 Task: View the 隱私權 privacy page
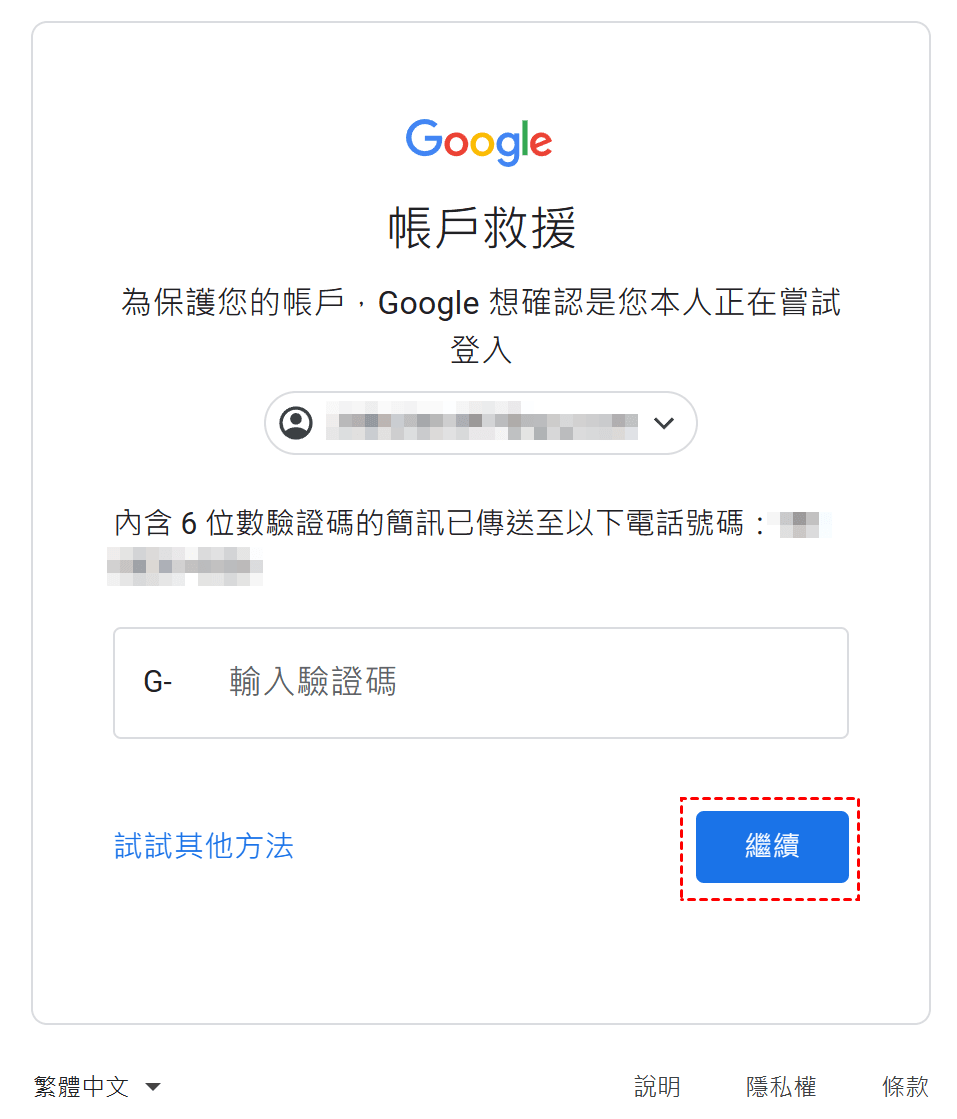click(x=781, y=1087)
